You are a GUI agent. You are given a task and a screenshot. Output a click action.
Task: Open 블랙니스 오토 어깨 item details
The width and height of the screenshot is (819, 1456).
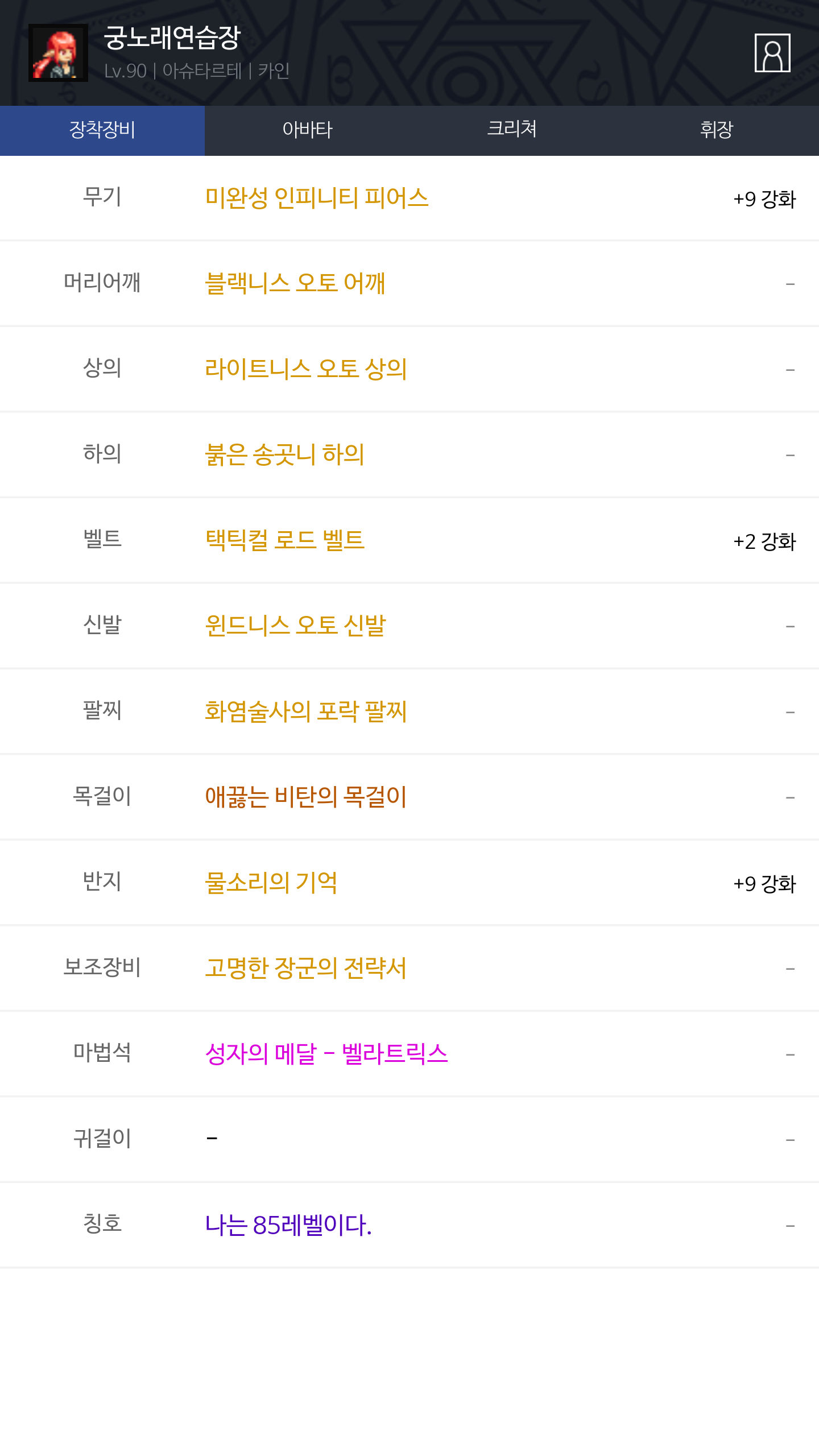(x=295, y=283)
